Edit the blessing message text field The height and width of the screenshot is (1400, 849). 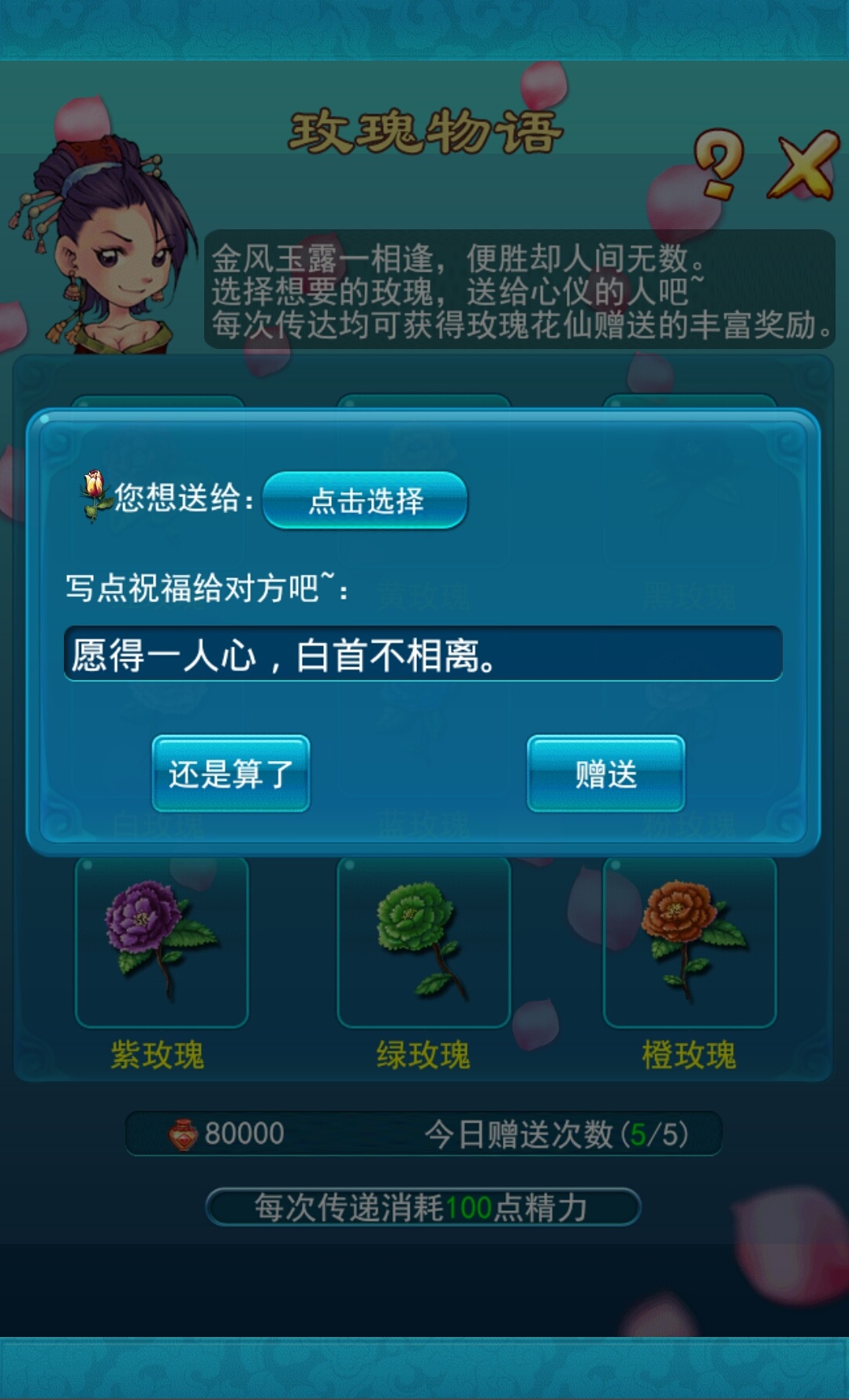pyautogui.click(x=423, y=654)
